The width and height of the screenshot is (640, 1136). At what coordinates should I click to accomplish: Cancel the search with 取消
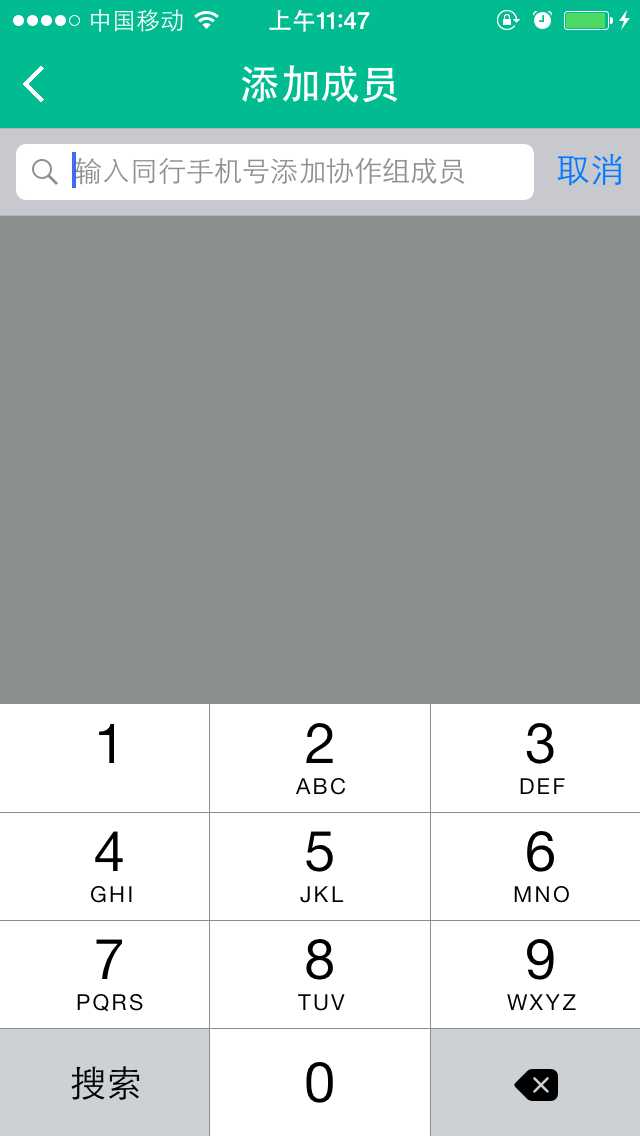(589, 171)
